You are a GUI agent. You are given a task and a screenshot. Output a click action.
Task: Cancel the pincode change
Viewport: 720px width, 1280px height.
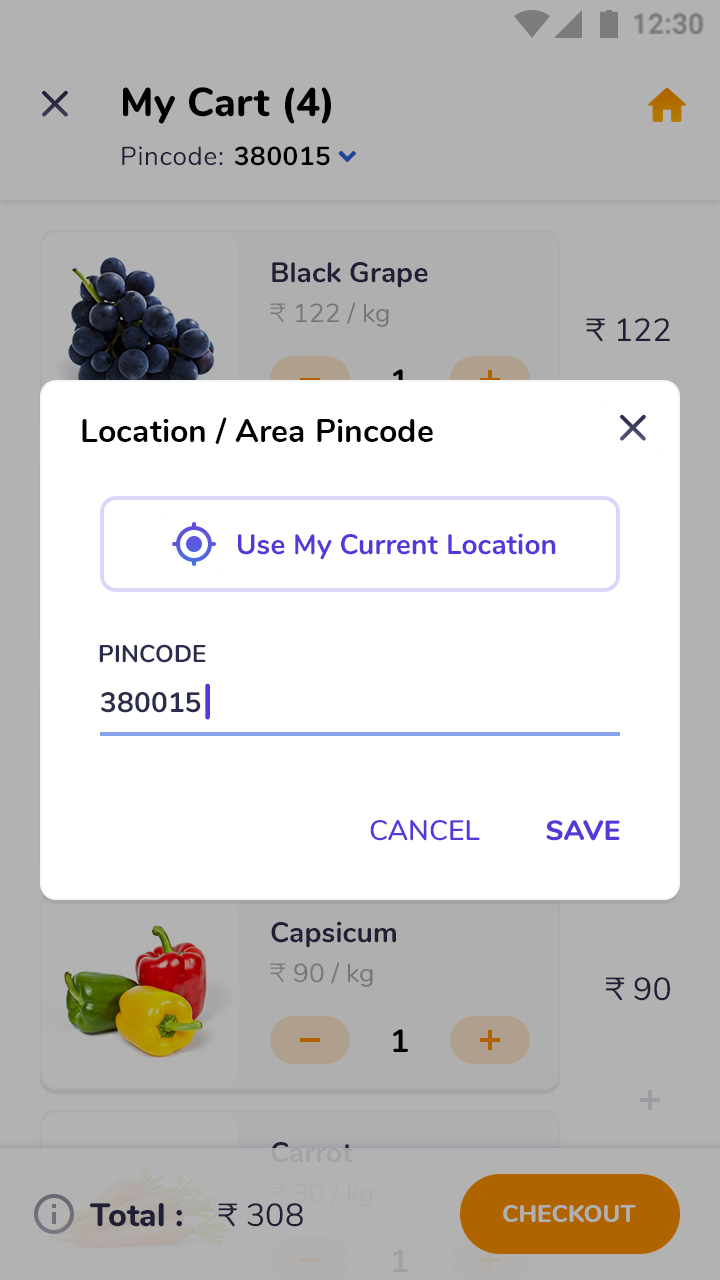[x=424, y=830]
